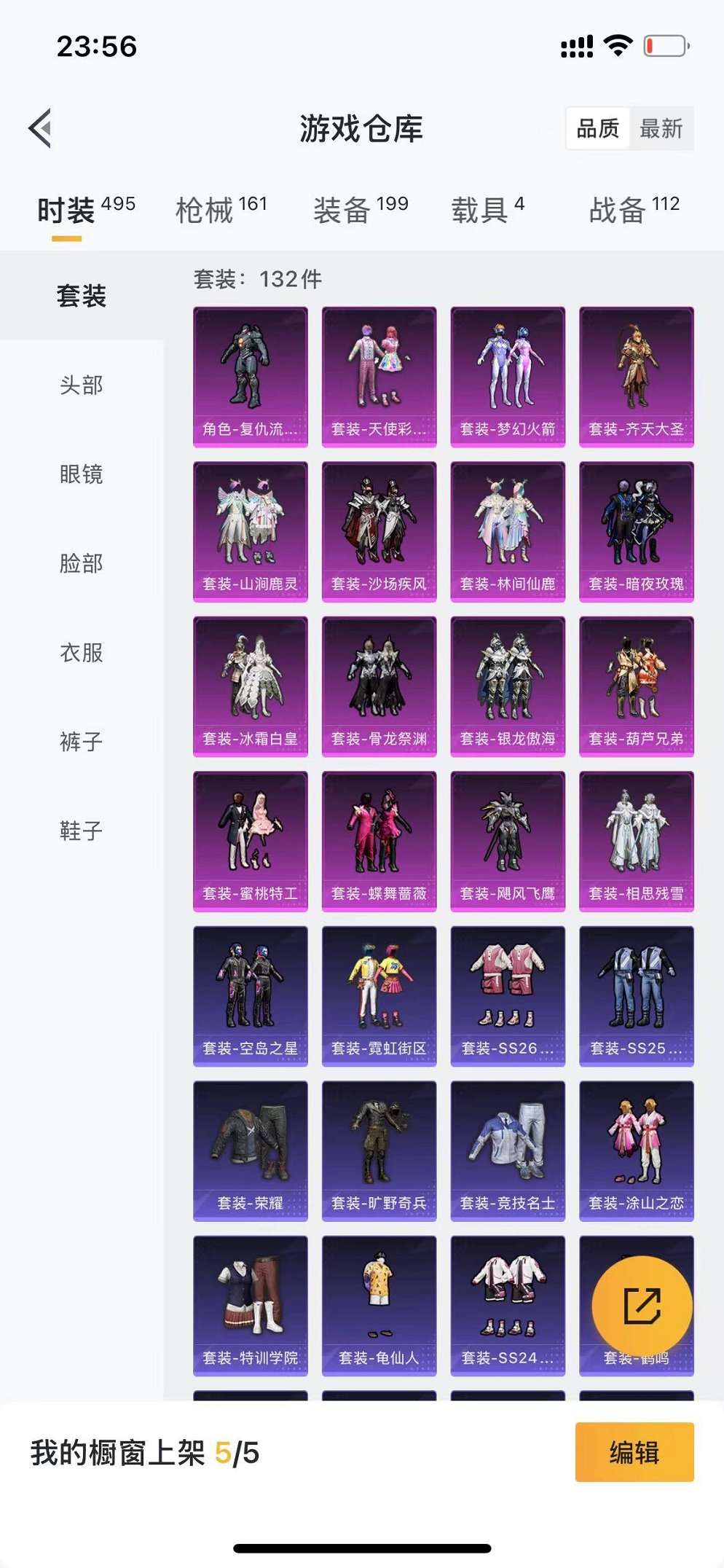Open the 鞋子 category
This screenshot has width=724, height=1568.
(x=82, y=831)
